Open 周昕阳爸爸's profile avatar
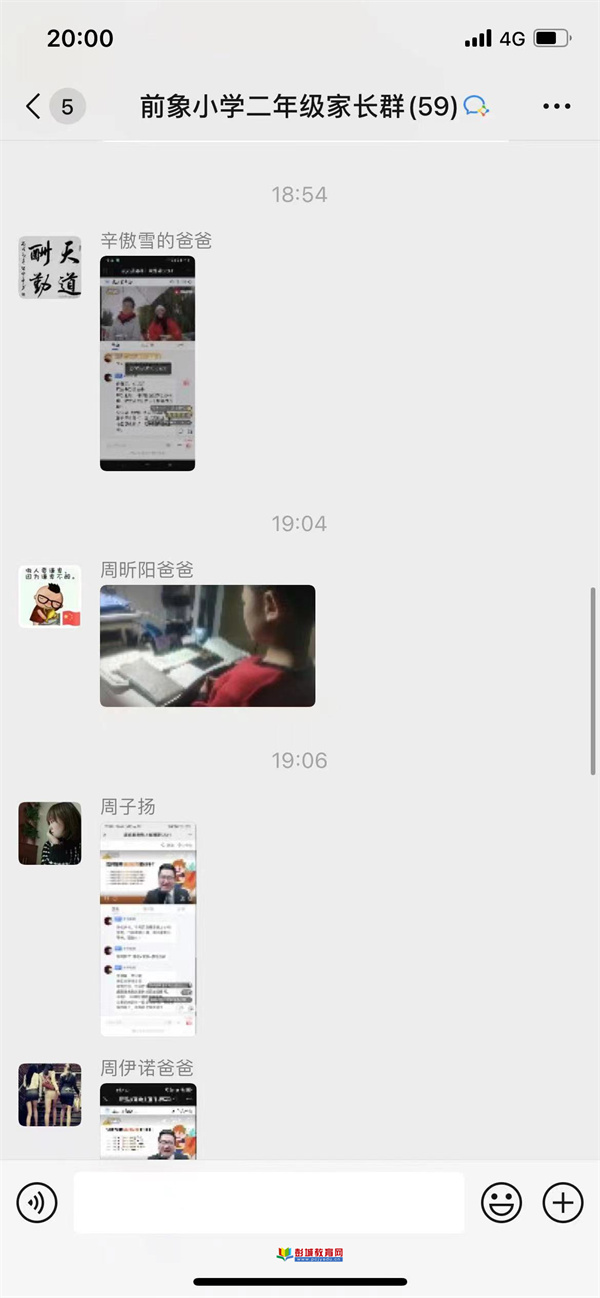 pos(50,596)
